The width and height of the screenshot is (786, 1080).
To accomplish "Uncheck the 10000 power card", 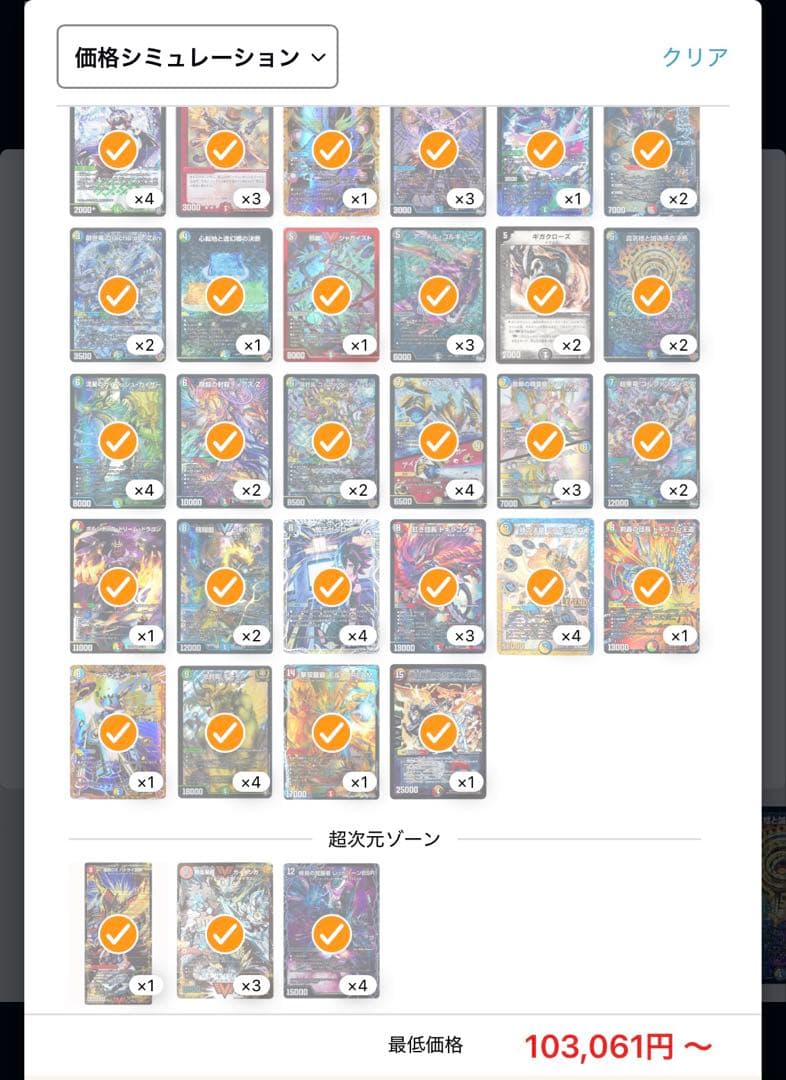I will click(225, 440).
